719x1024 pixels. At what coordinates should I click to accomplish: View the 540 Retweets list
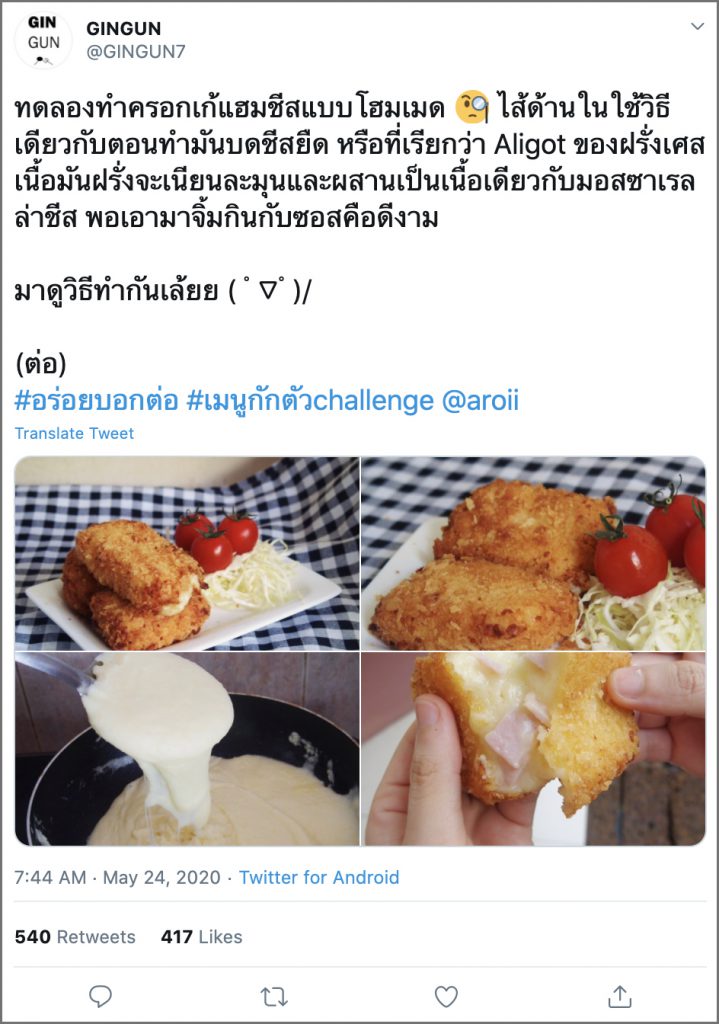[x=75, y=937]
